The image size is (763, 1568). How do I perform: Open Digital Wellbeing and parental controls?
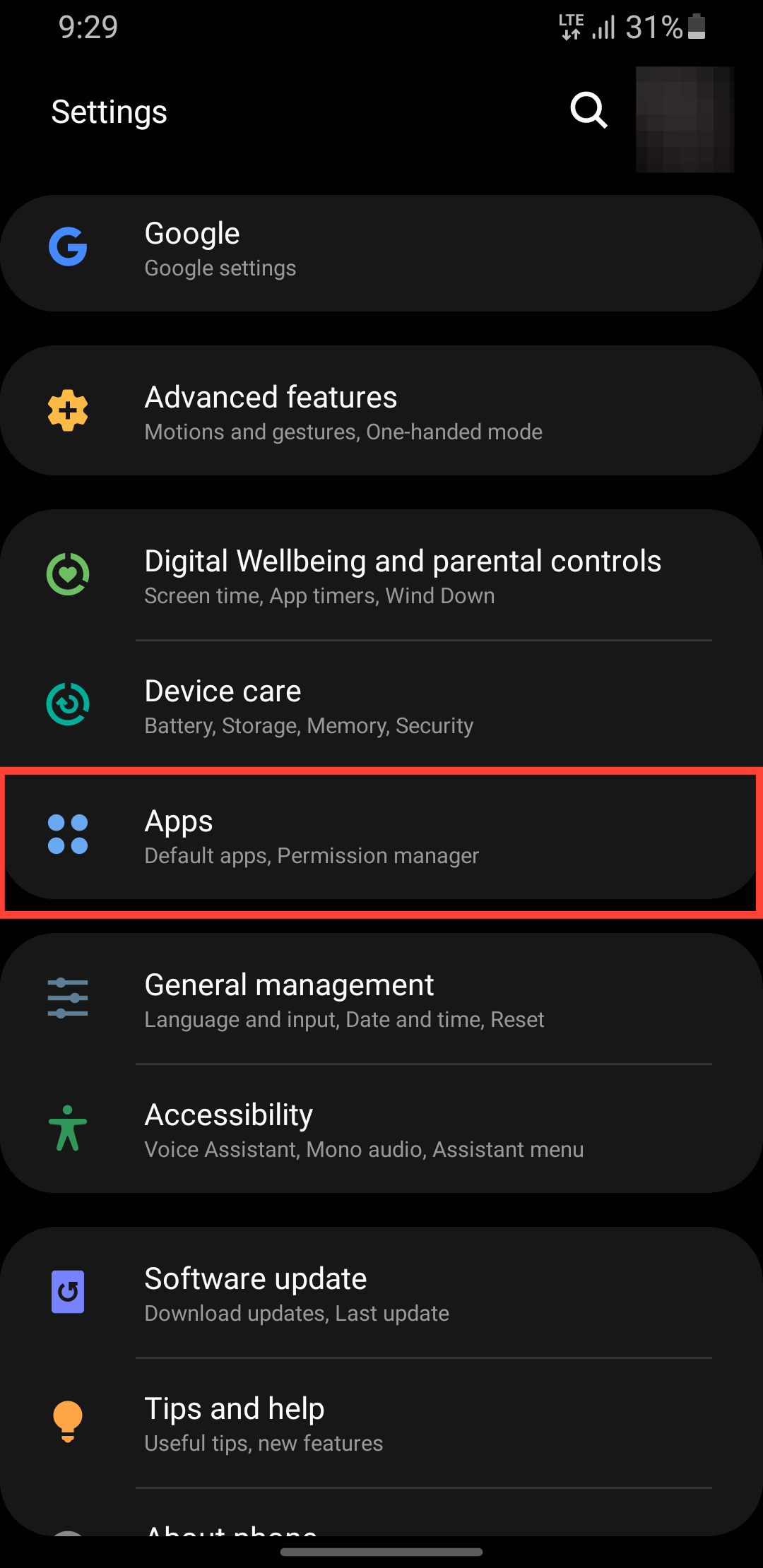pos(381,576)
